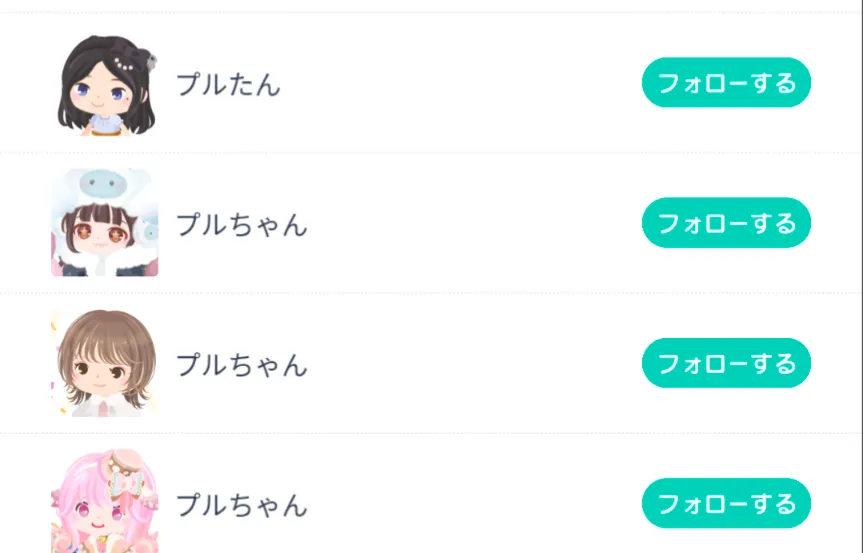Open profile of プルちゃん with short light-brown hair
The width and height of the screenshot is (863, 553).
[241, 364]
